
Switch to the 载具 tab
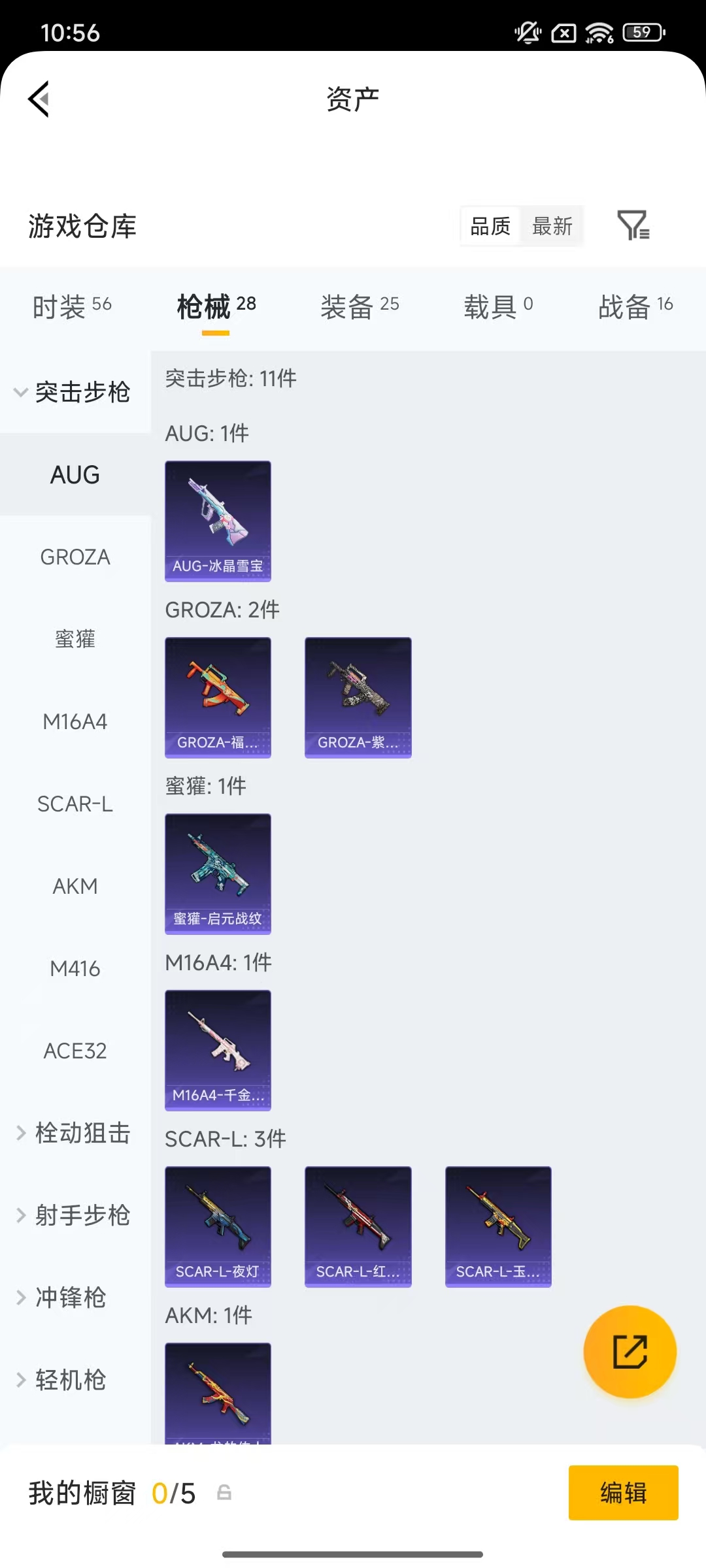click(498, 306)
